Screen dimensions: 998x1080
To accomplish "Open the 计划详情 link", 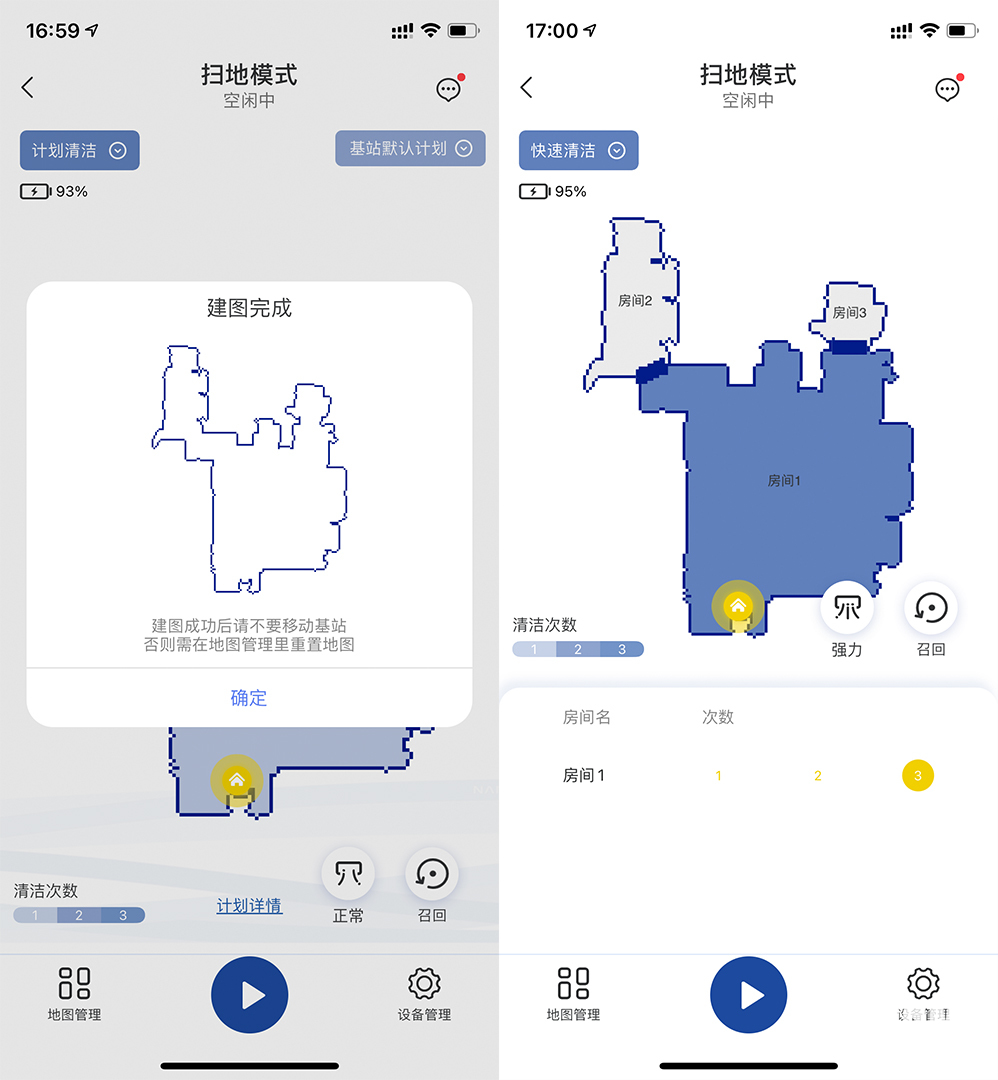I will (x=249, y=906).
